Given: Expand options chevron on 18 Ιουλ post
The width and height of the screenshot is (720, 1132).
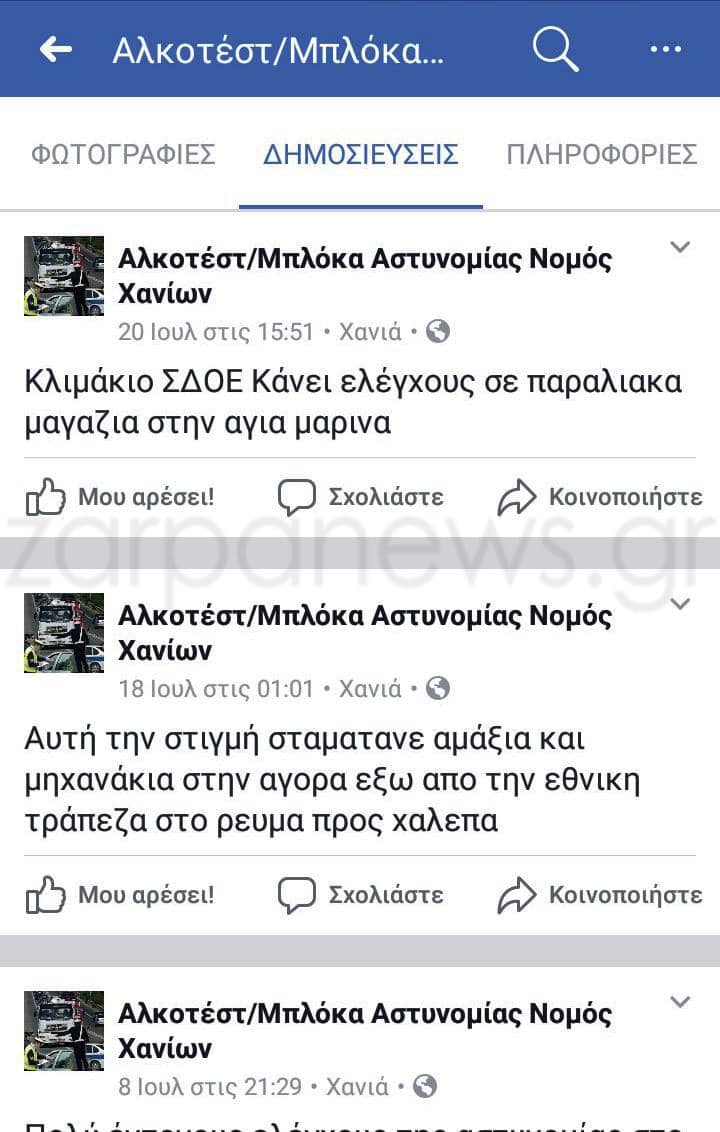Looking at the screenshot, I should [680, 604].
